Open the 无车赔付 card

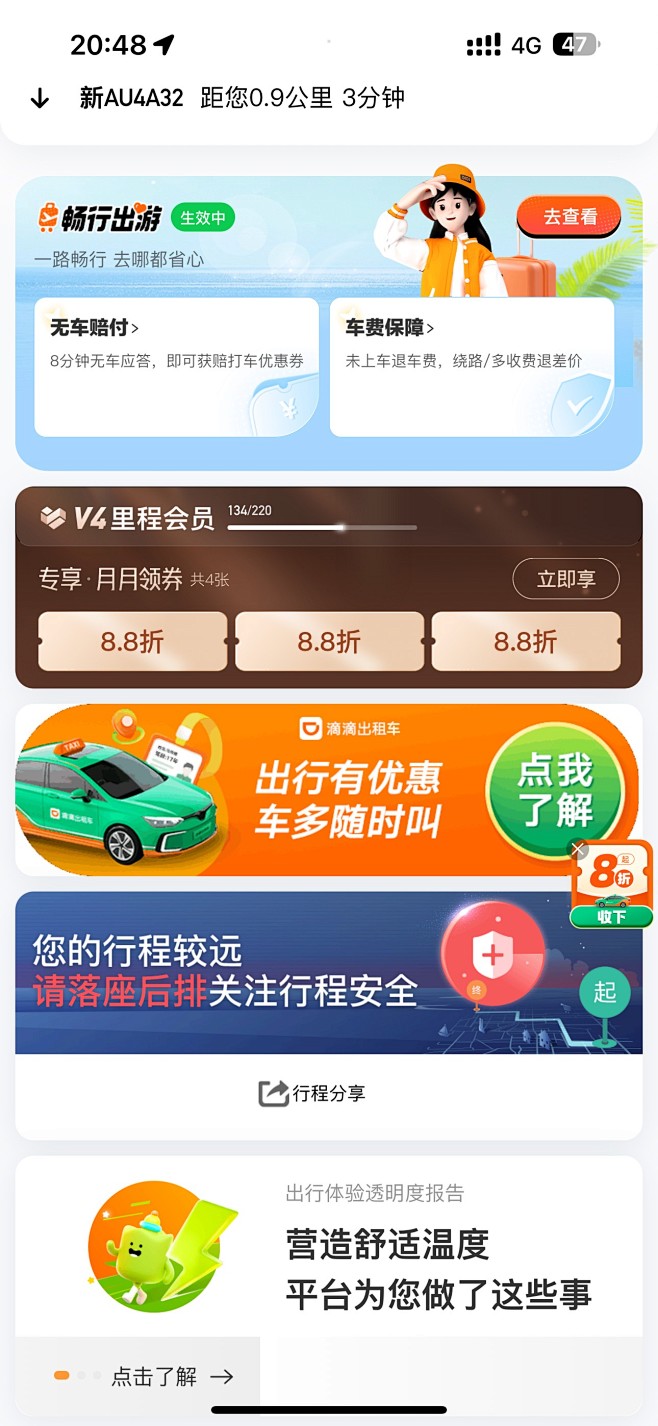point(176,367)
